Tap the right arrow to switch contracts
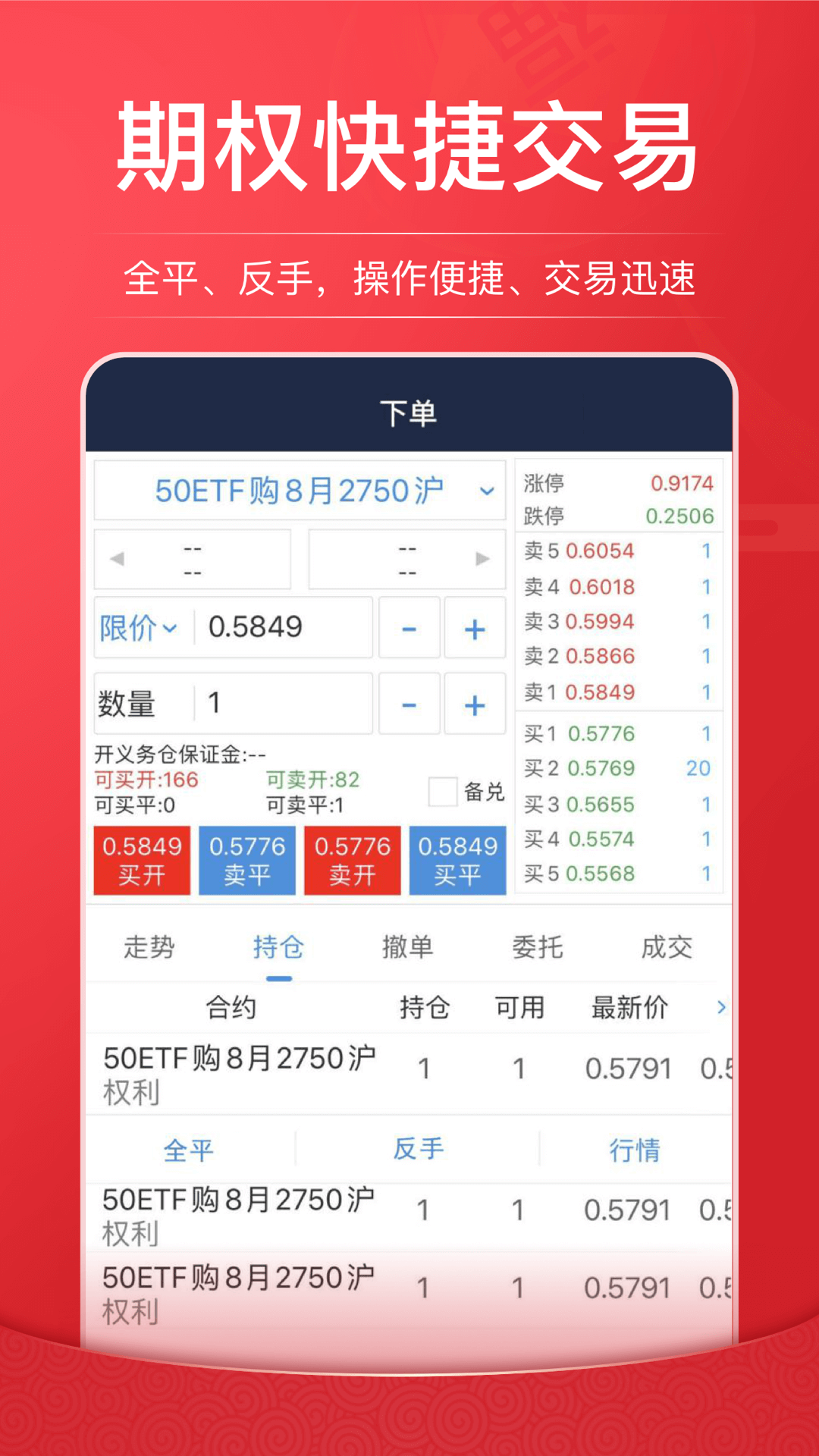Screen dimensions: 819x1456 481,559
